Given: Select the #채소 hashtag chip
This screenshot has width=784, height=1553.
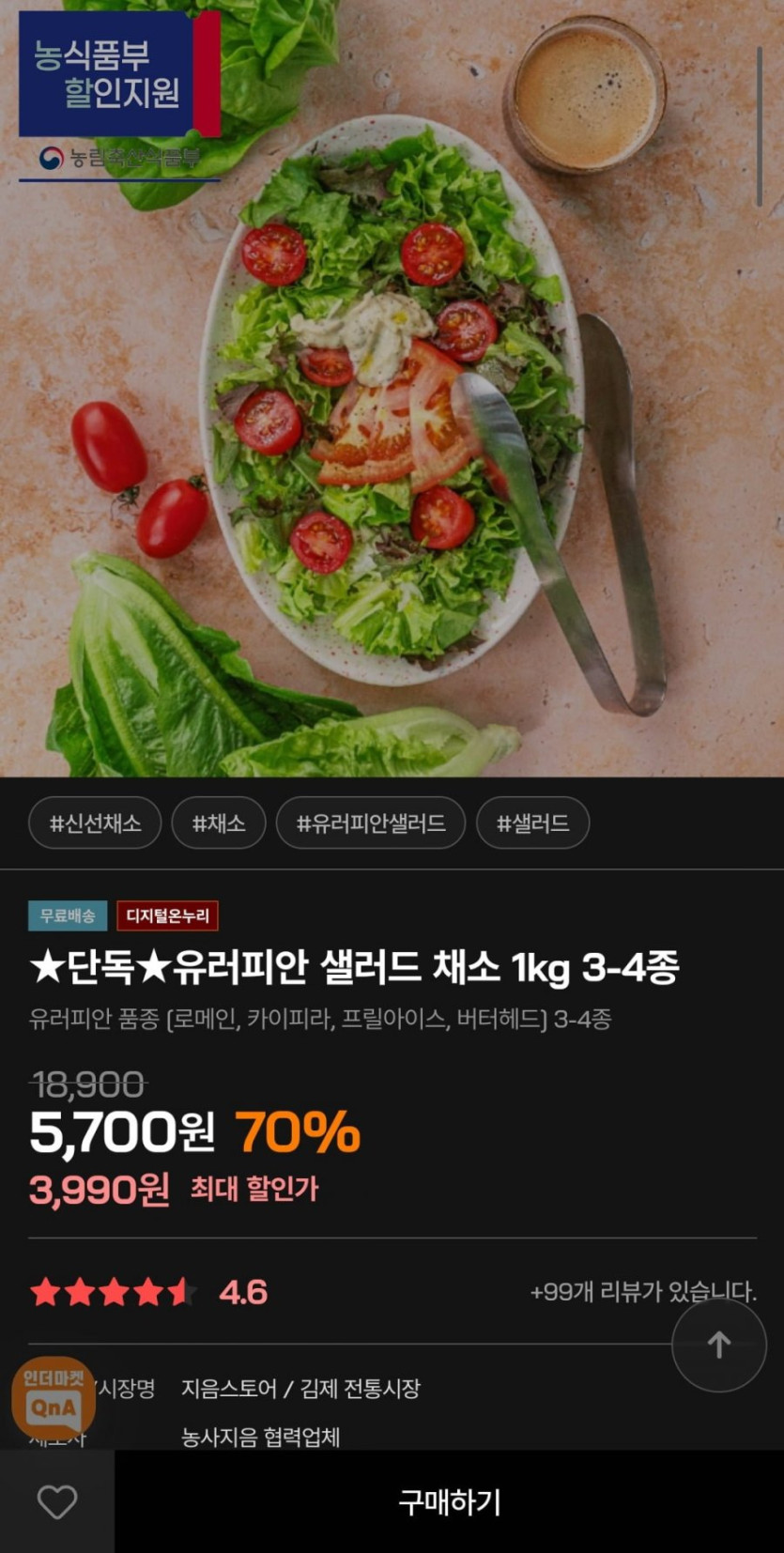Looking at the screenshot, I should pyautogui.click(x=219, y=823).
